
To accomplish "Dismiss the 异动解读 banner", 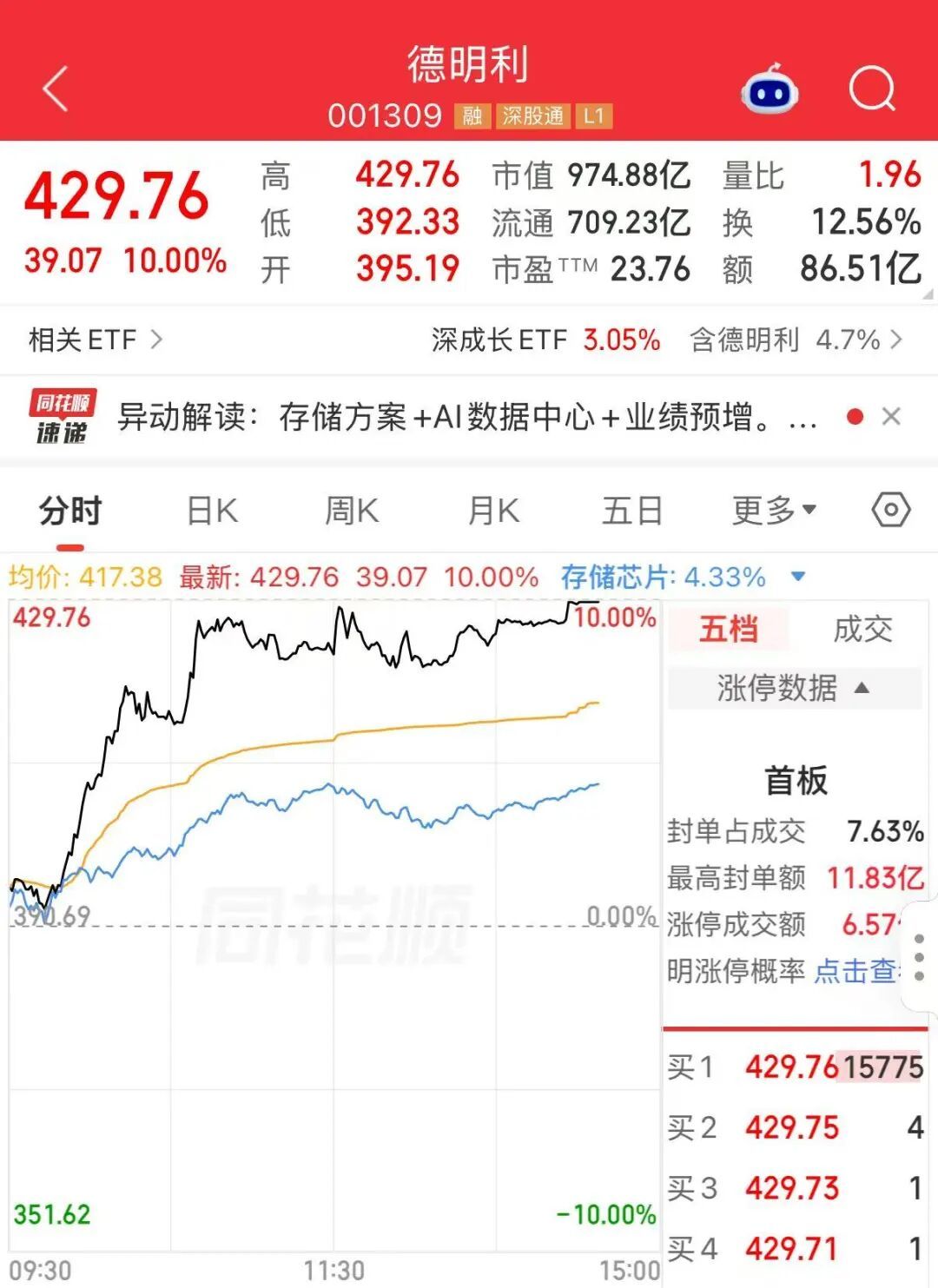I will pyautogui.click(x=891, y=417).
